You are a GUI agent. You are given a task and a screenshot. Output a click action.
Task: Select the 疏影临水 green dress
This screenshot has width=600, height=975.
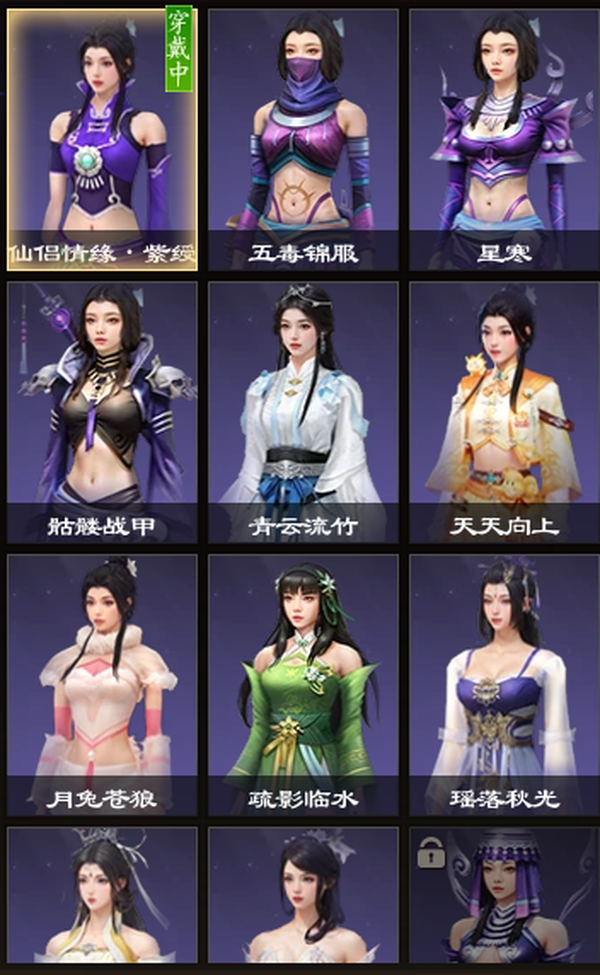(x=303, y=685)
